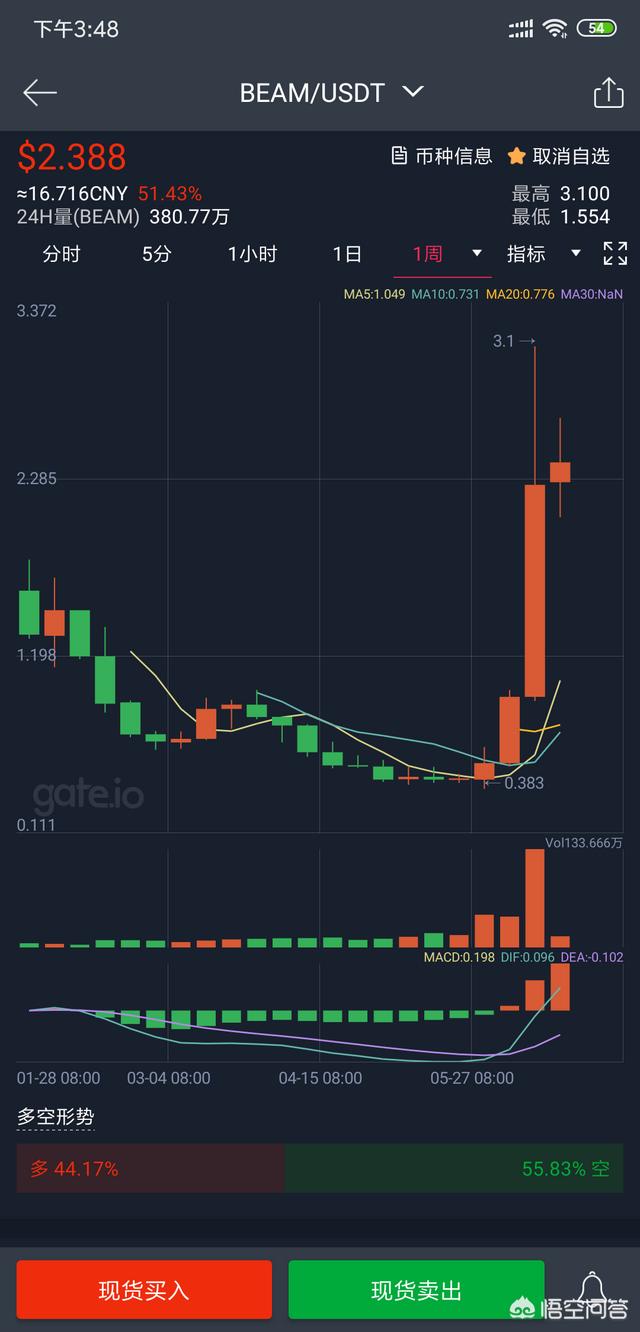The height and width of the screenshot is (1332, 640).
Task: Tap 现货卖出 to sell spot
Action: [416, 1290]
